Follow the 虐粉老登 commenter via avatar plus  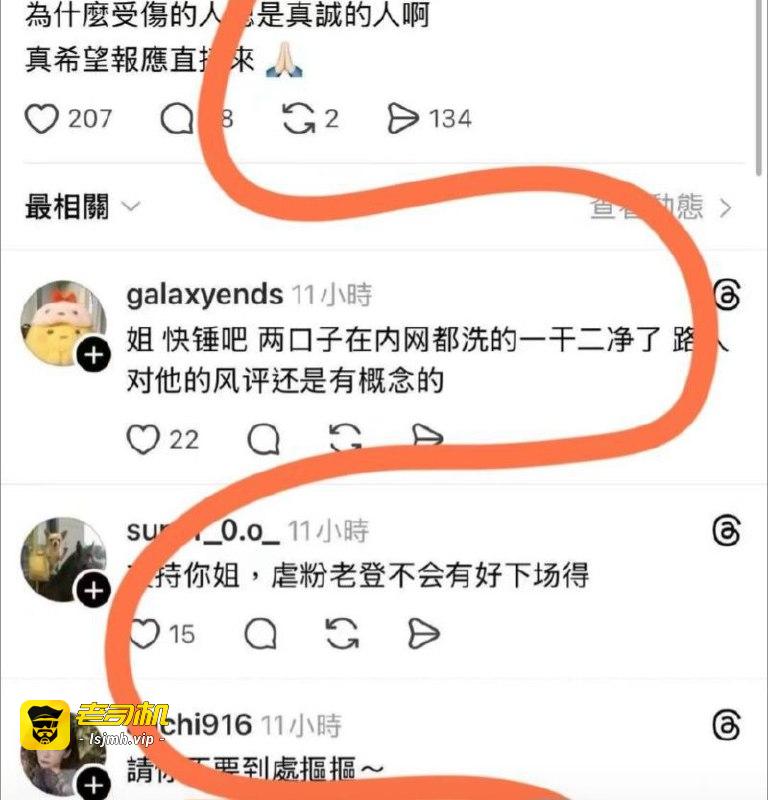(93, 591)
